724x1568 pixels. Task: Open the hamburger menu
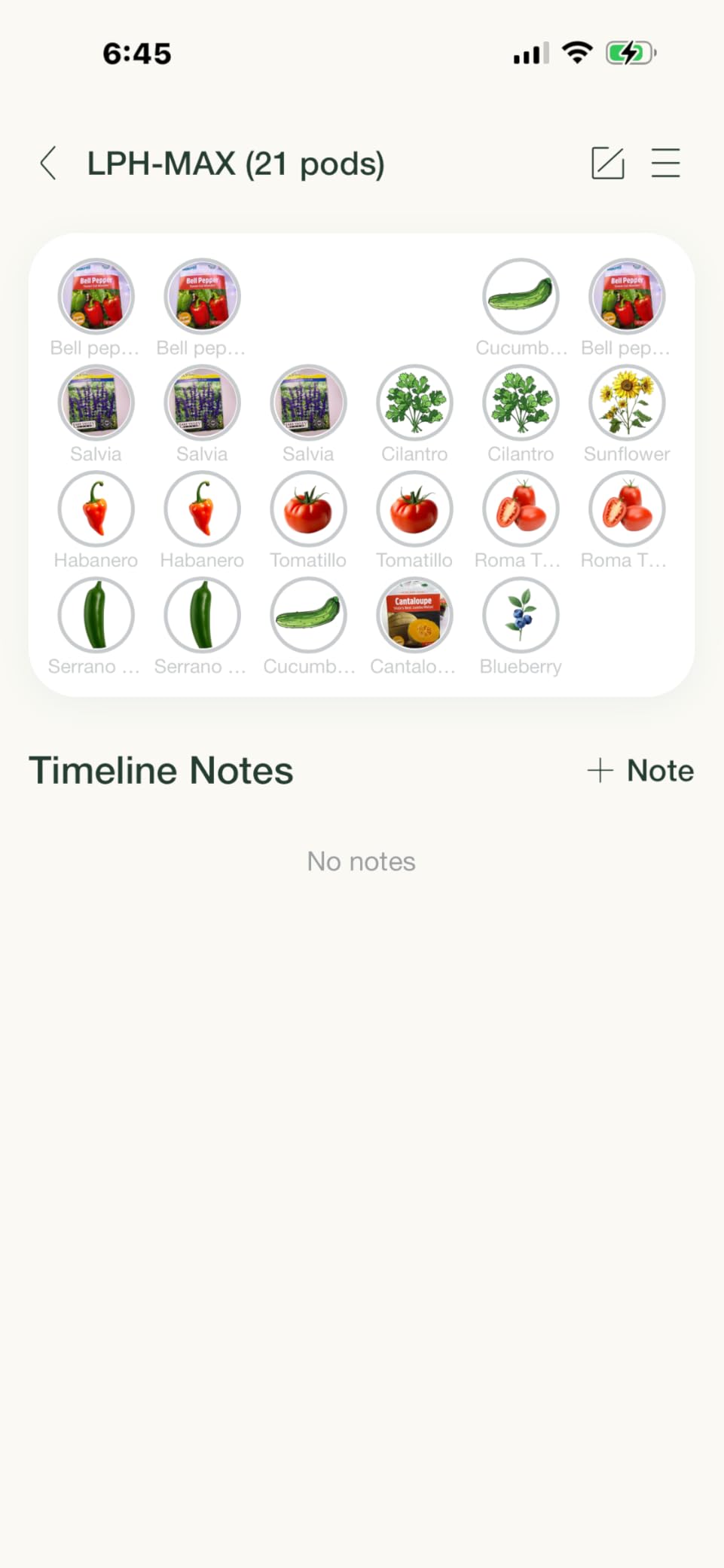pos(666,164)
